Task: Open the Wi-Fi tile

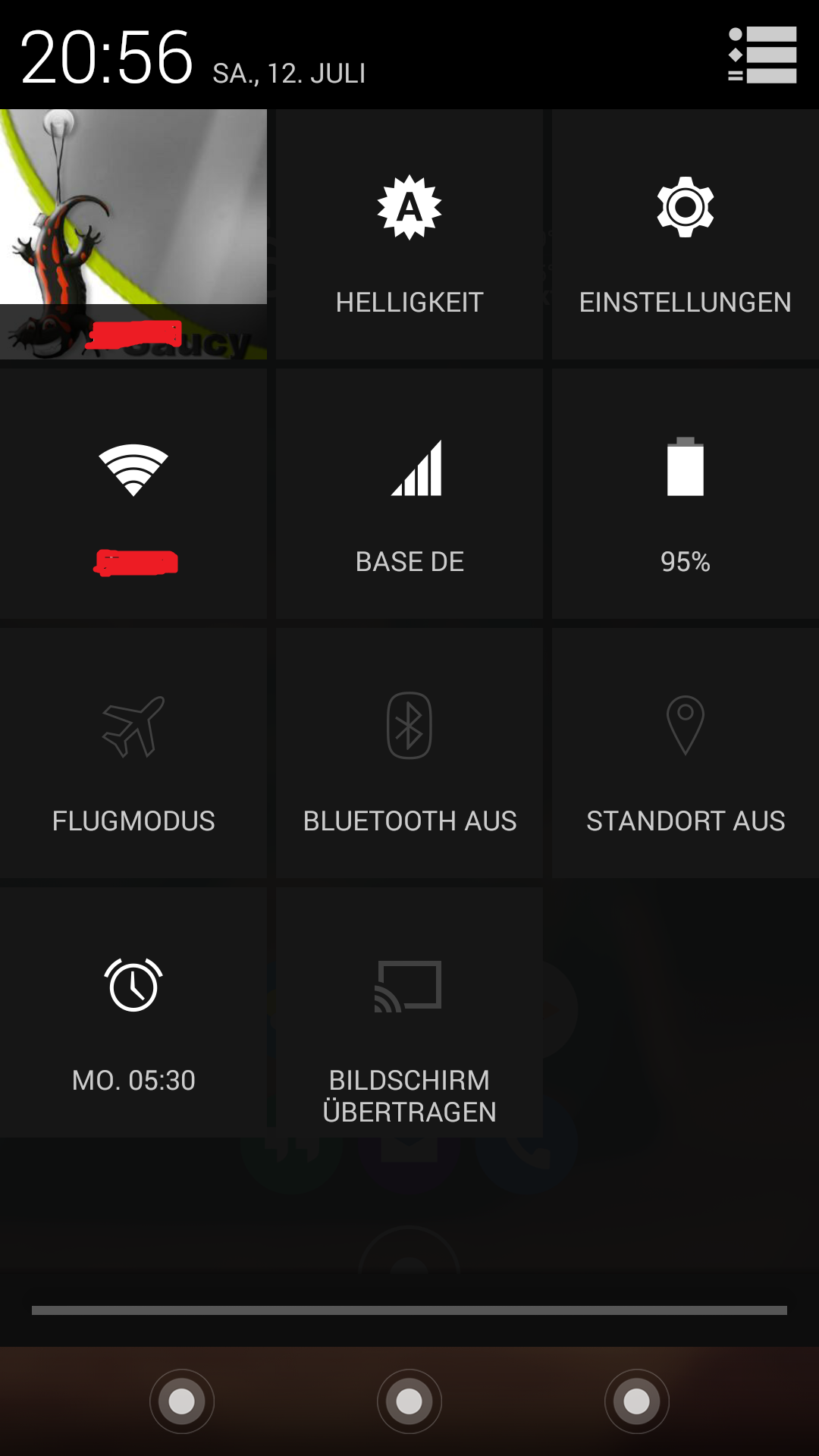Action: click(x=133, y=494)
